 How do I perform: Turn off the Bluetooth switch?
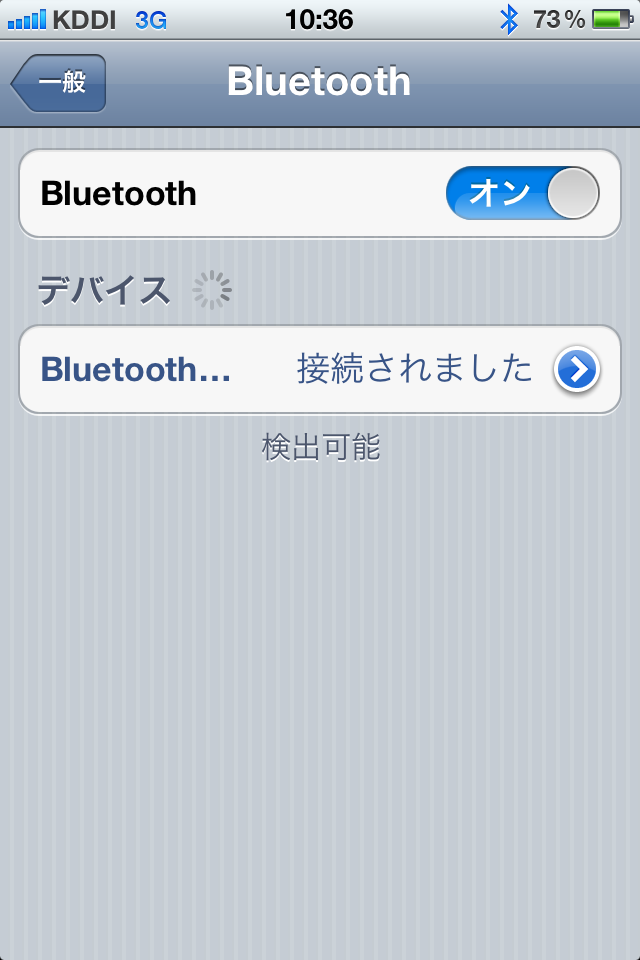tap(522, 193)
